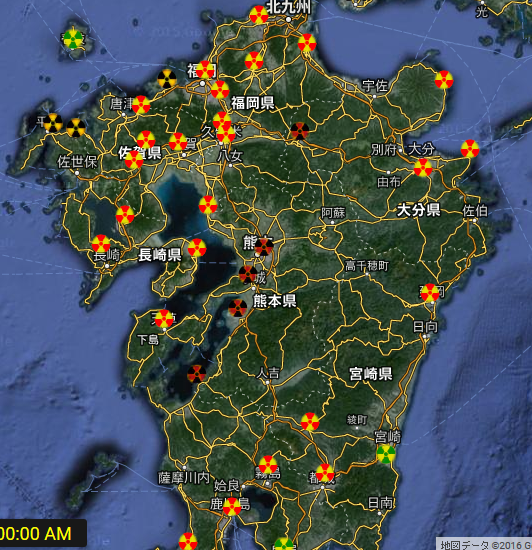Open the radiation marker above 霧島
This screenshot has height=550, width=532.
pos(268,465)
